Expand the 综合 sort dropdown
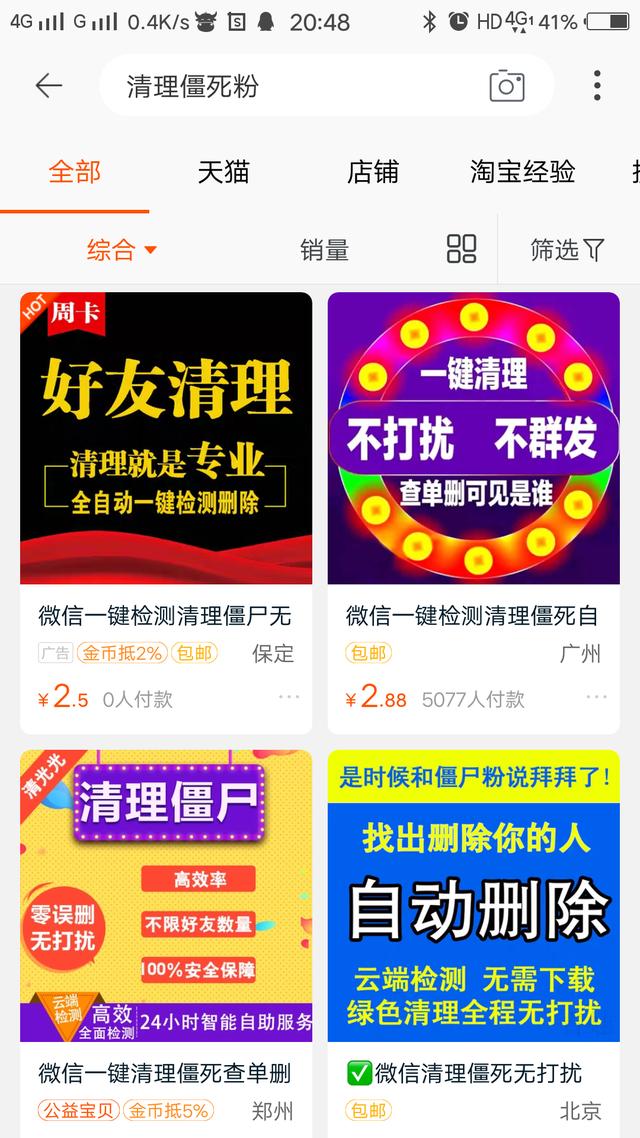 pos(122,250)
